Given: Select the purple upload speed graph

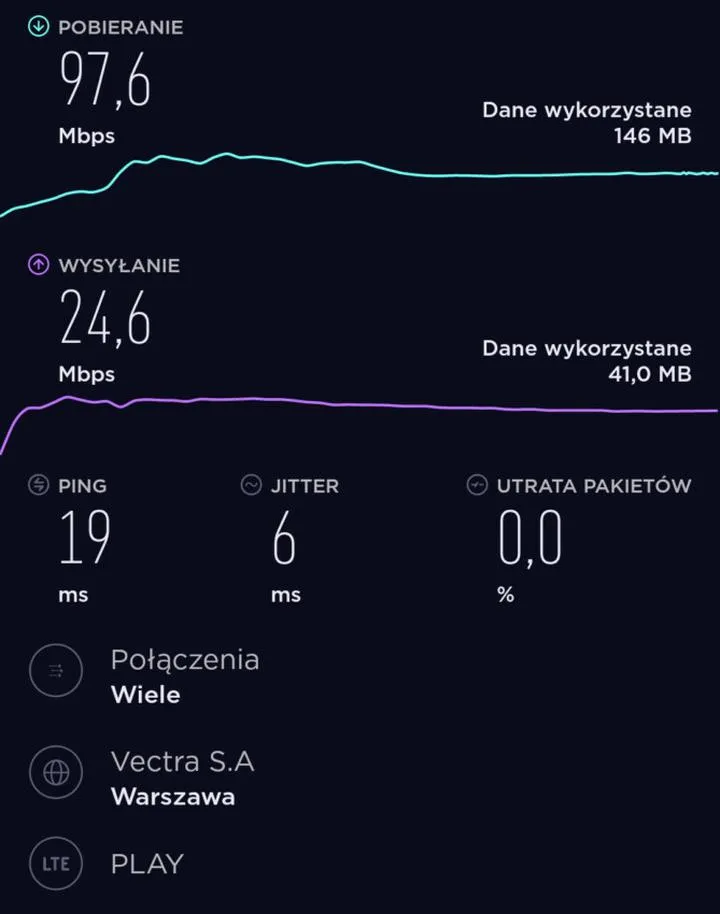Looking at the screenshot, I should [300, 405].
